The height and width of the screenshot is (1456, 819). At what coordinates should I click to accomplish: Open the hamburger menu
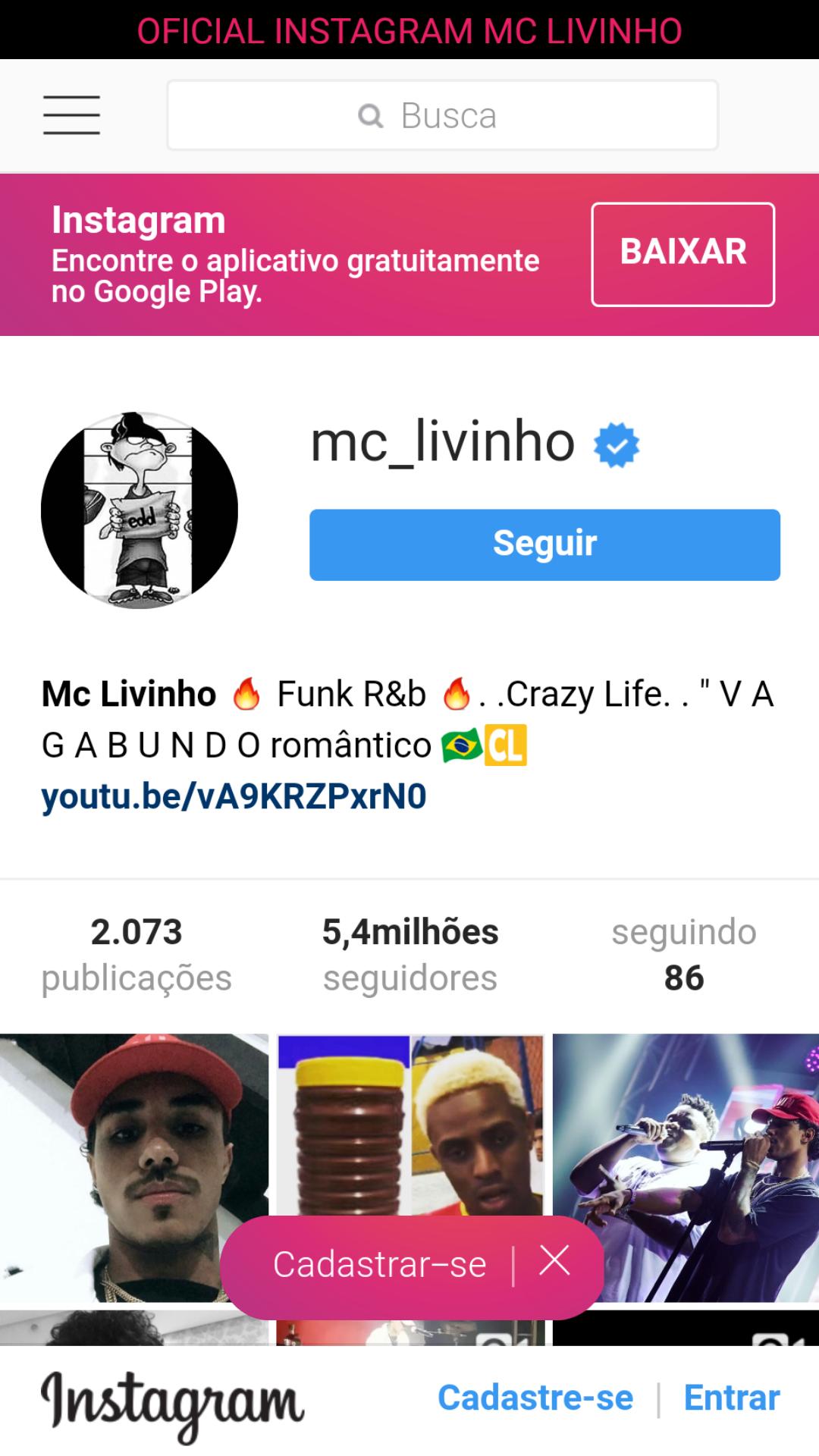71,115
